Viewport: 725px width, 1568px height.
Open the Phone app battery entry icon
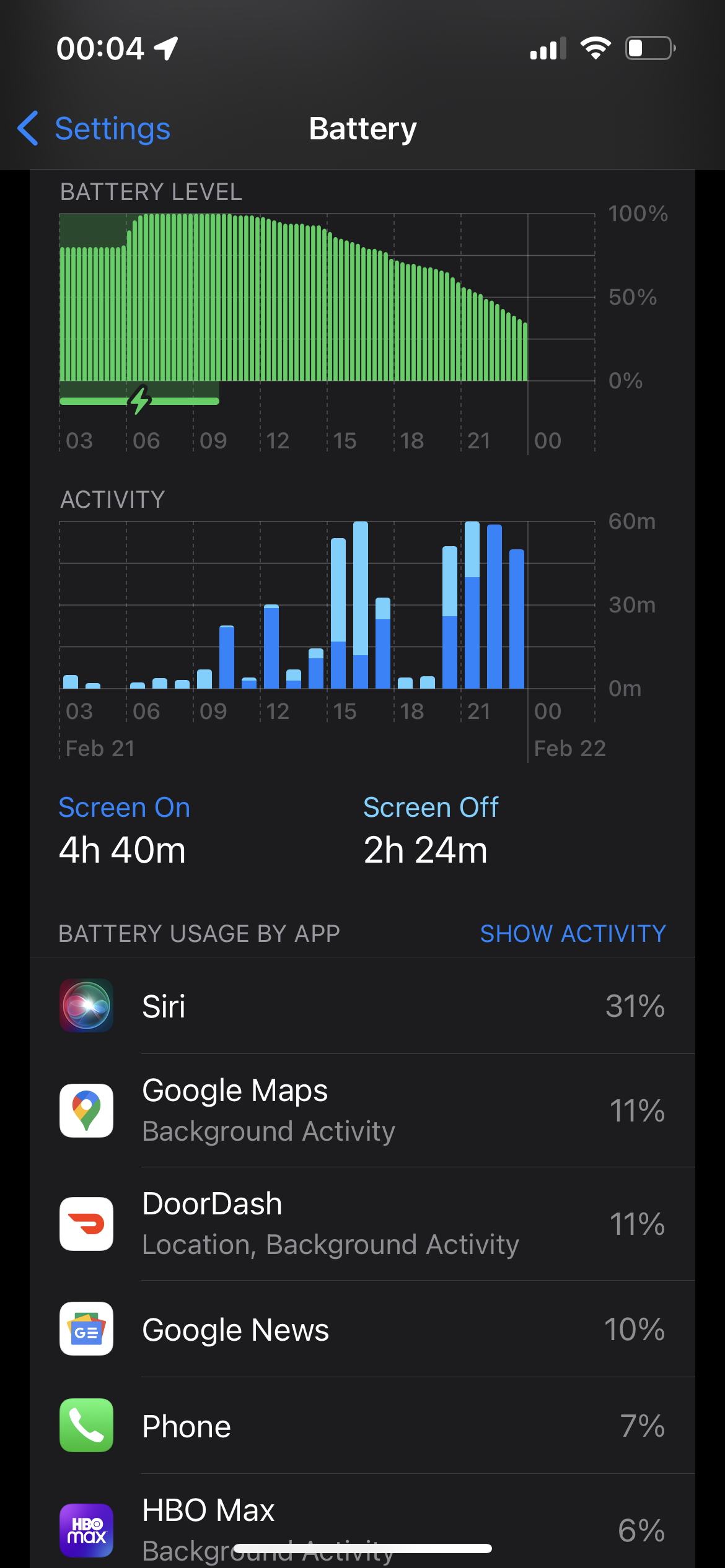[x=86, y=1426]
